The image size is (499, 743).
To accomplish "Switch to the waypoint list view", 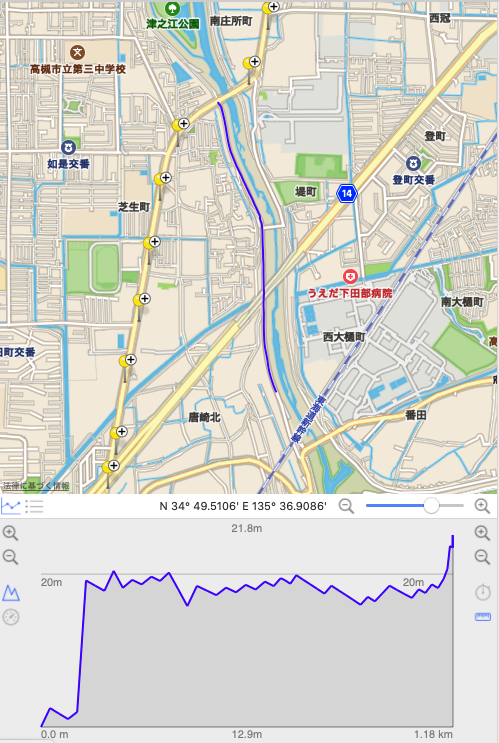I will (34, 506).
